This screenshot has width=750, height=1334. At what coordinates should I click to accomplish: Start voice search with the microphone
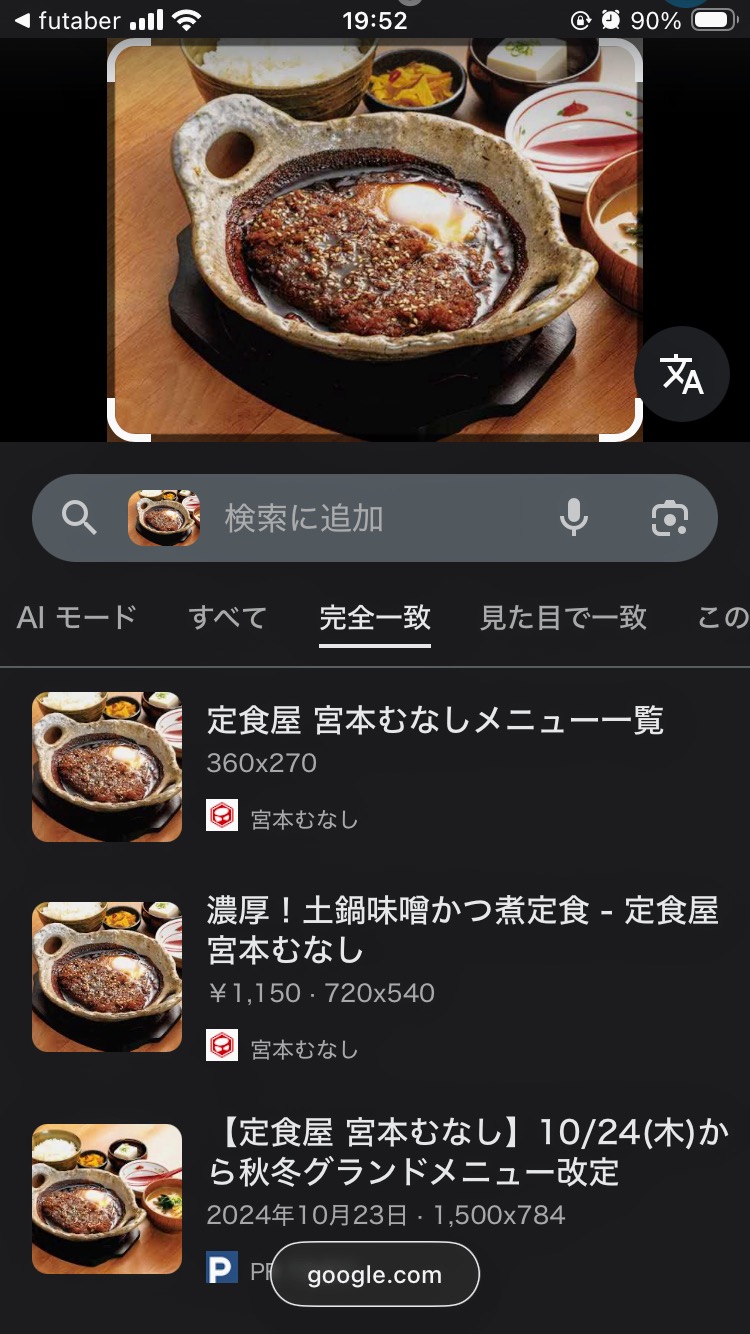[x=573, y=518]
